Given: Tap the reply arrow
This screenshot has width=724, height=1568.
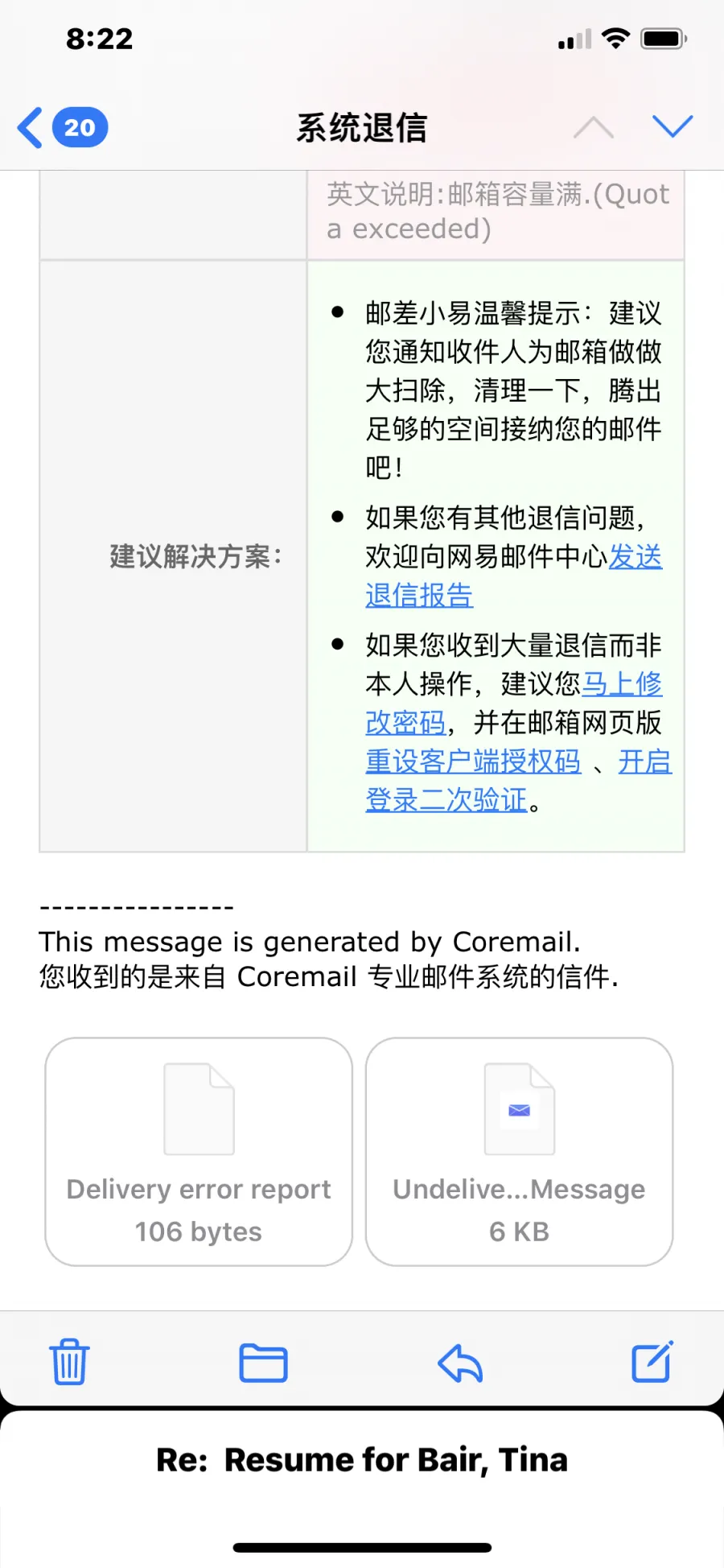Looking at the screenshot, I should tap(460, 1363).
